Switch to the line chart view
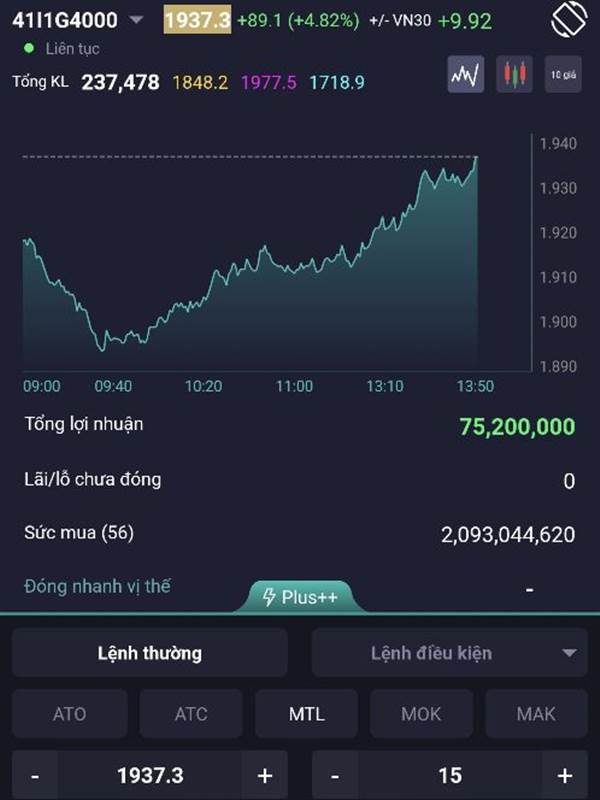600x800 pixels. point(465,74)
